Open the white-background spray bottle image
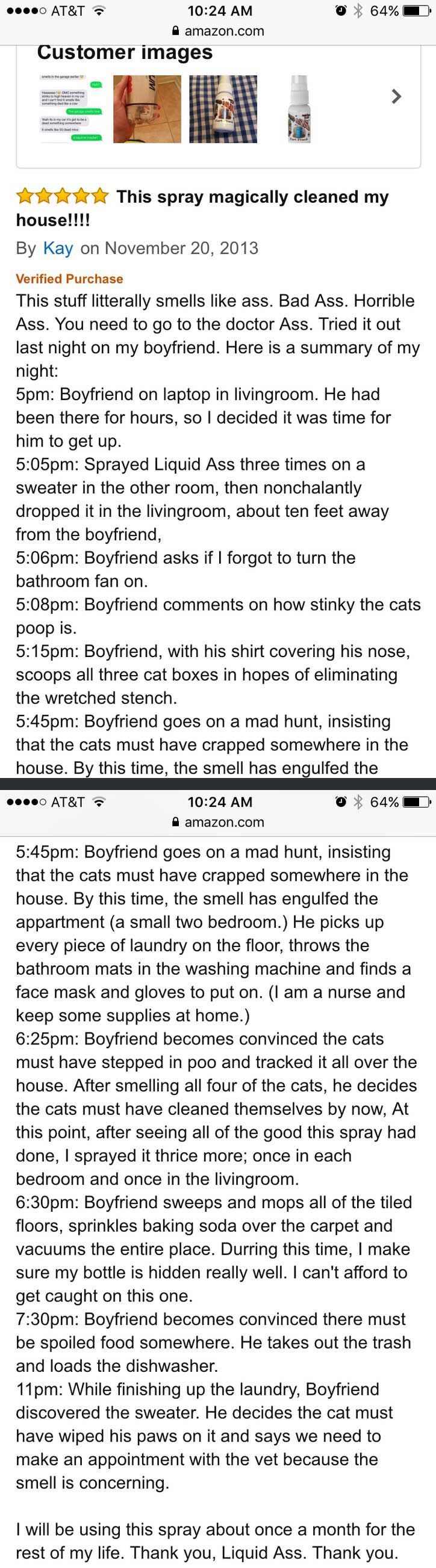The height and width of the screenshot is (1568, 436). pyautogui.click(x=298, y=109)
